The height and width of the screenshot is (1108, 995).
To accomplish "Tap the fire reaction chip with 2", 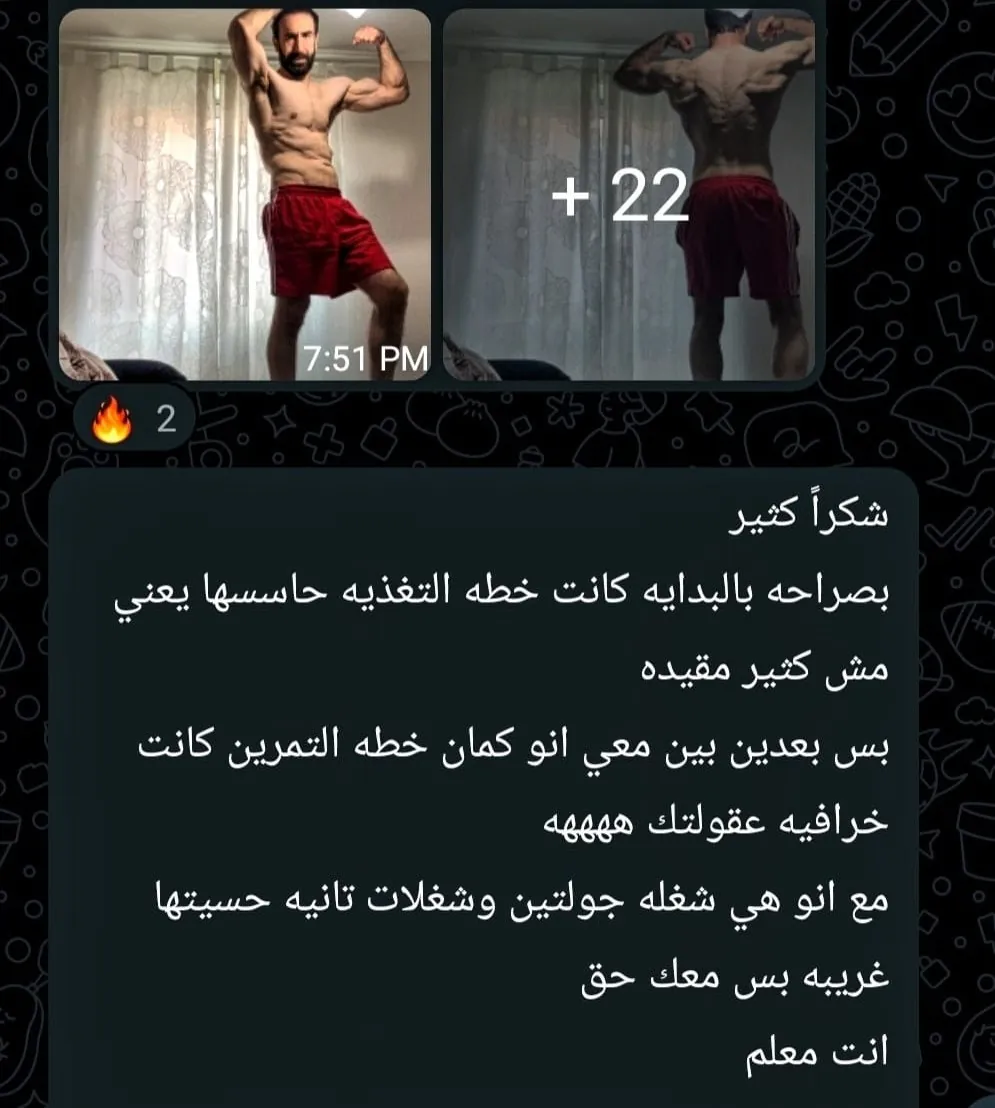I will [134, 419].
